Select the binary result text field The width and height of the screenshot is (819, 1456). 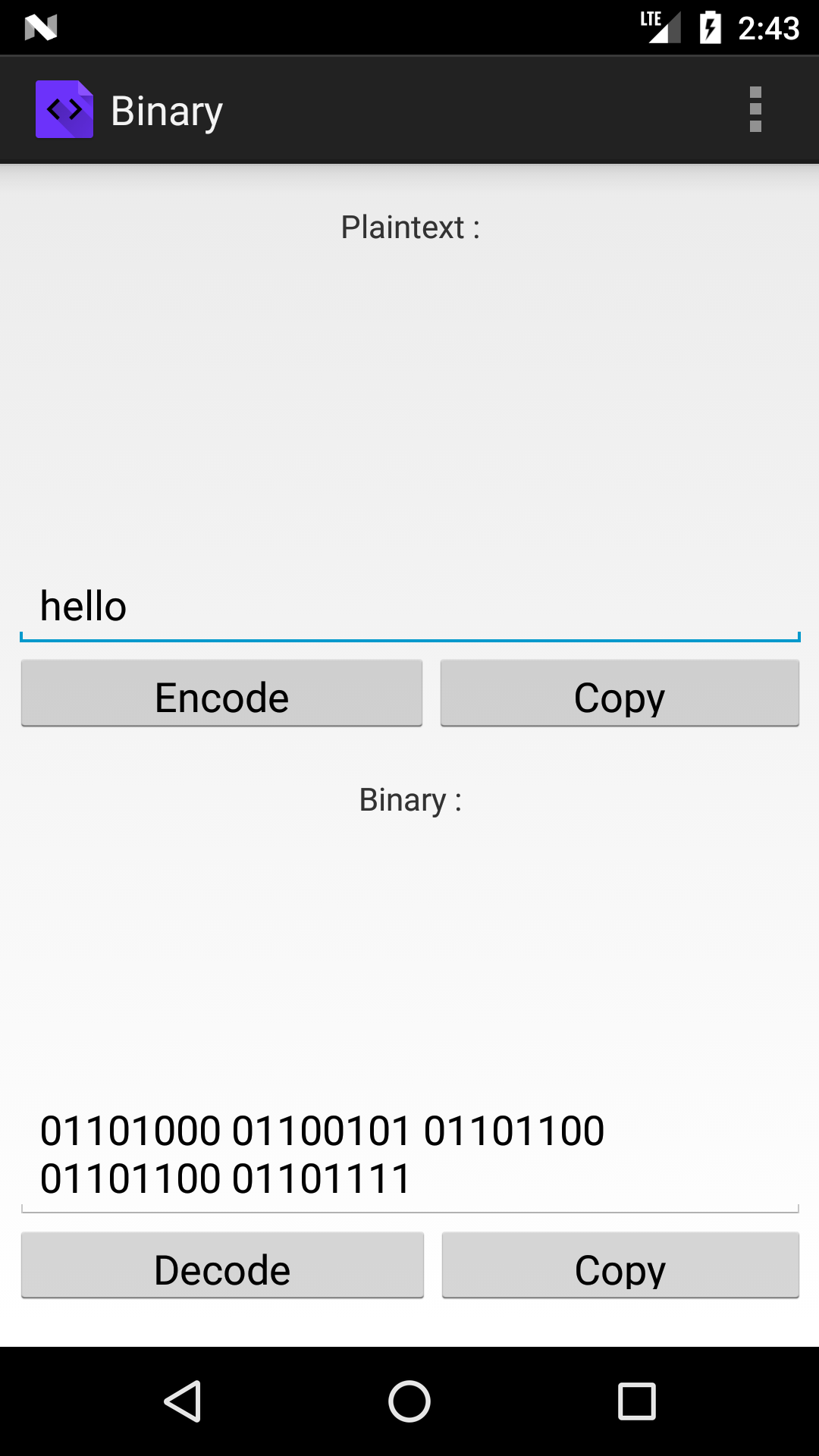pyautogui.click(x=409, y=1153)
